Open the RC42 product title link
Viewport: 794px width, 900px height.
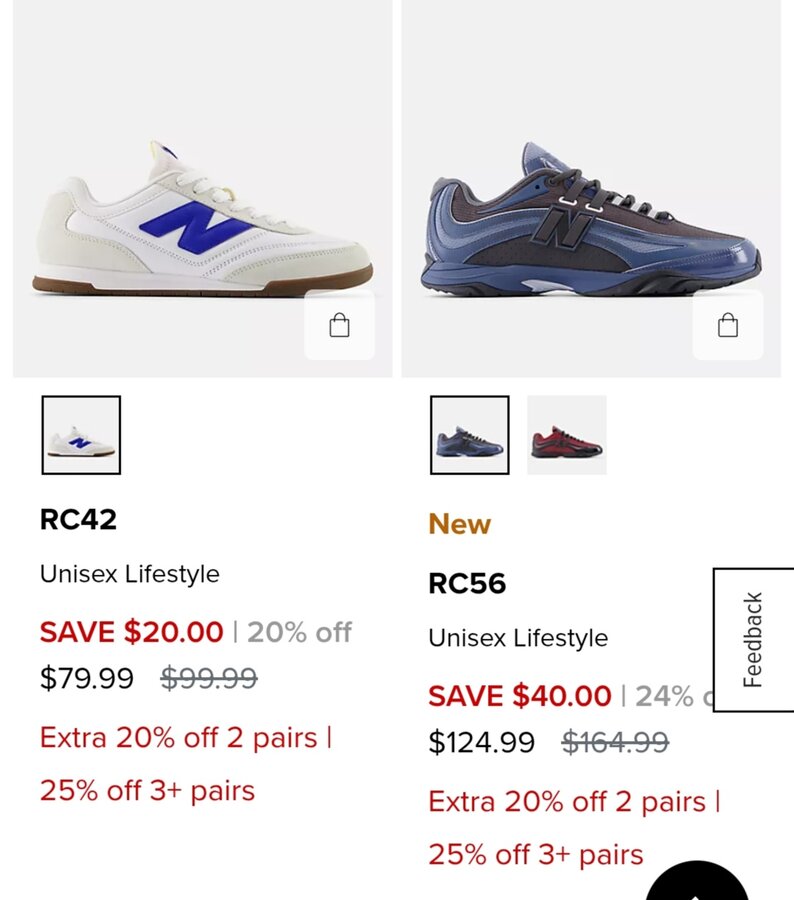coord(78,520)
